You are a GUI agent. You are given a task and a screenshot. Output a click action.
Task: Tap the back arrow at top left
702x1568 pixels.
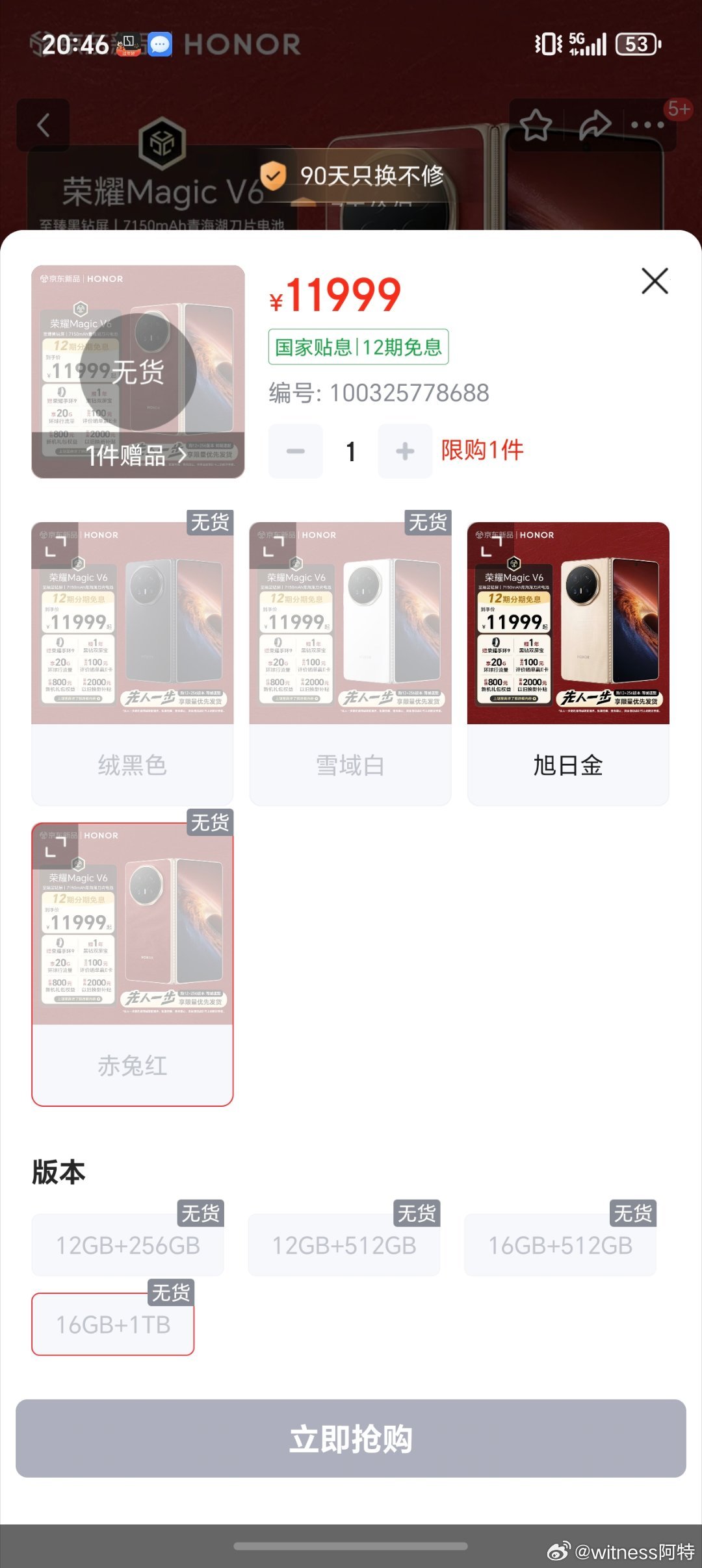tap(44, 126)
